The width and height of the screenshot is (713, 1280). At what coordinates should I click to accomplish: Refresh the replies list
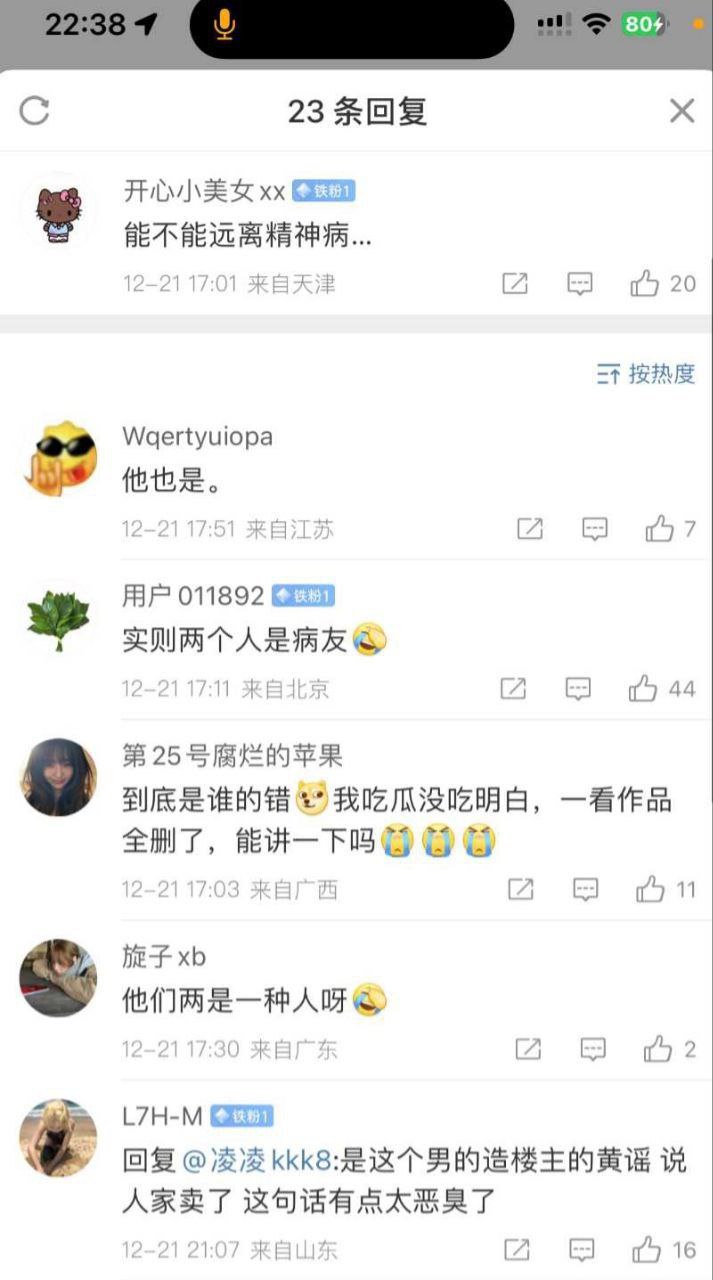click(35, 111)
